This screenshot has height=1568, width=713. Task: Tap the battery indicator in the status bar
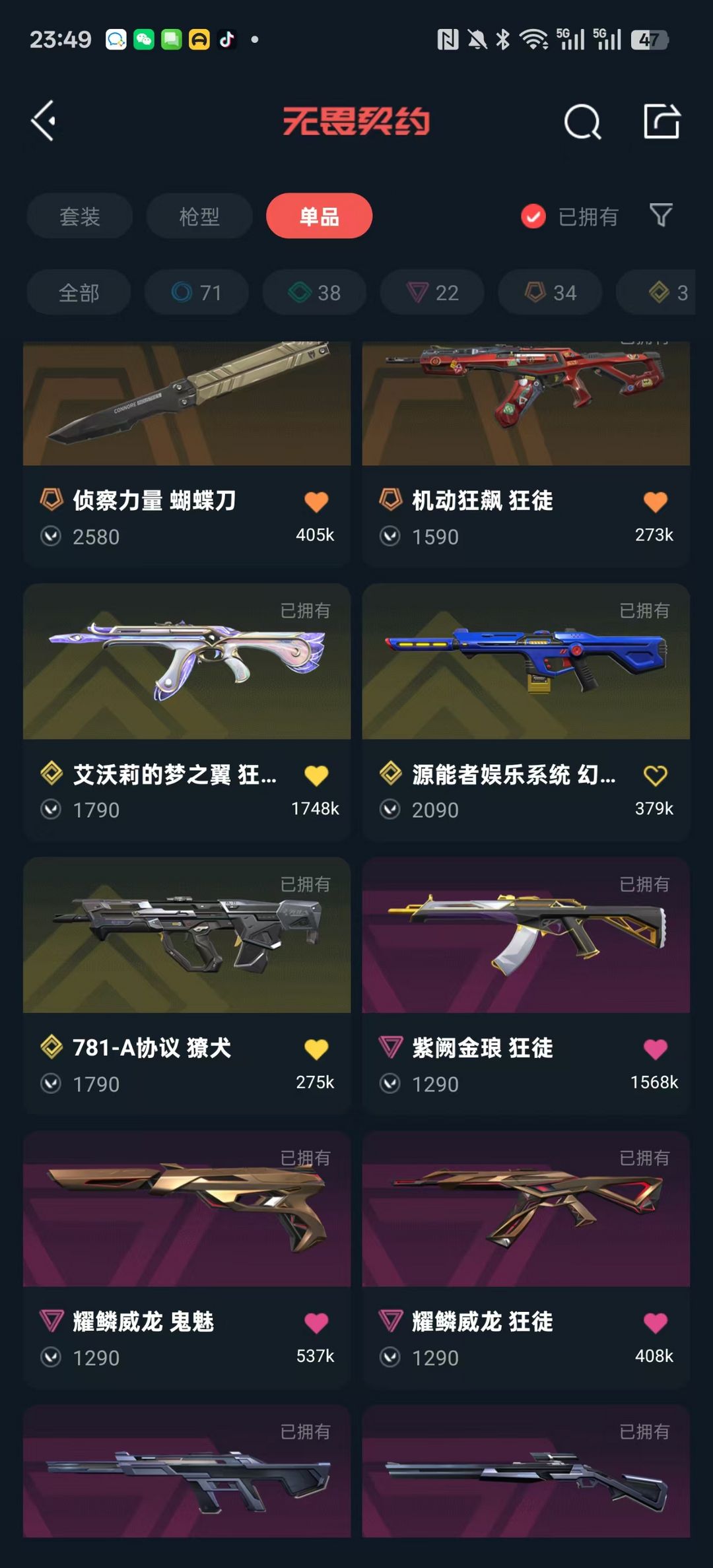[x=650, y=40]
